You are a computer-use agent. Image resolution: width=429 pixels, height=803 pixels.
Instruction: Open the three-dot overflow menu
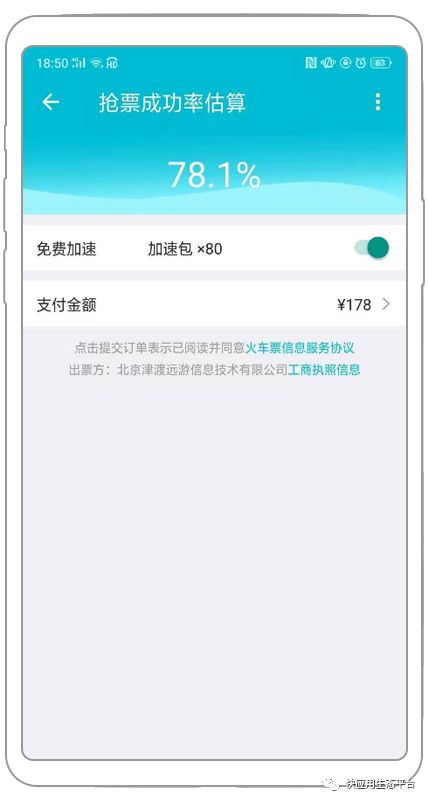coord(378,102)
